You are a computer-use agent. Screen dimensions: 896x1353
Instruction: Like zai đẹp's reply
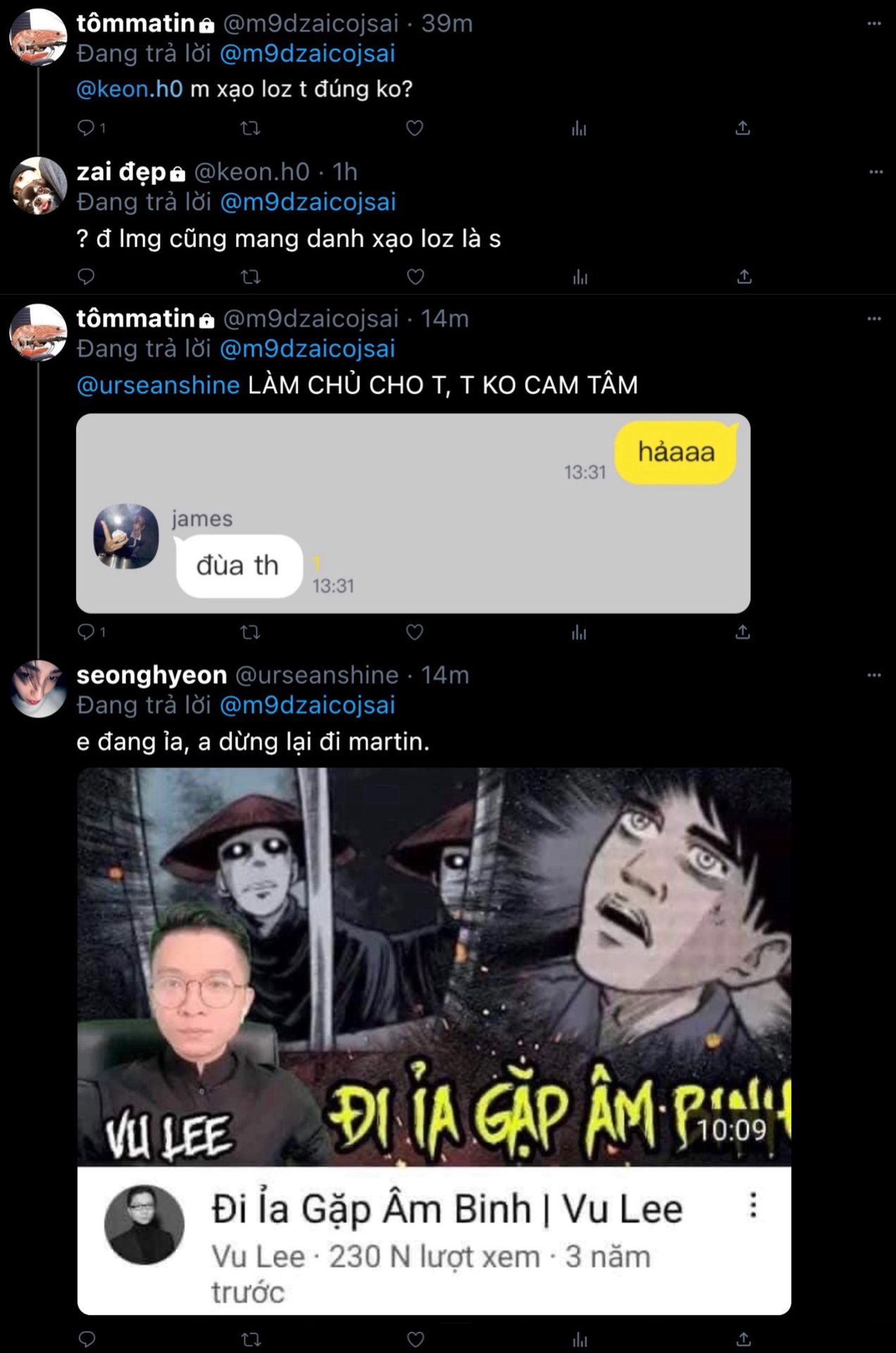coord(416,277)
